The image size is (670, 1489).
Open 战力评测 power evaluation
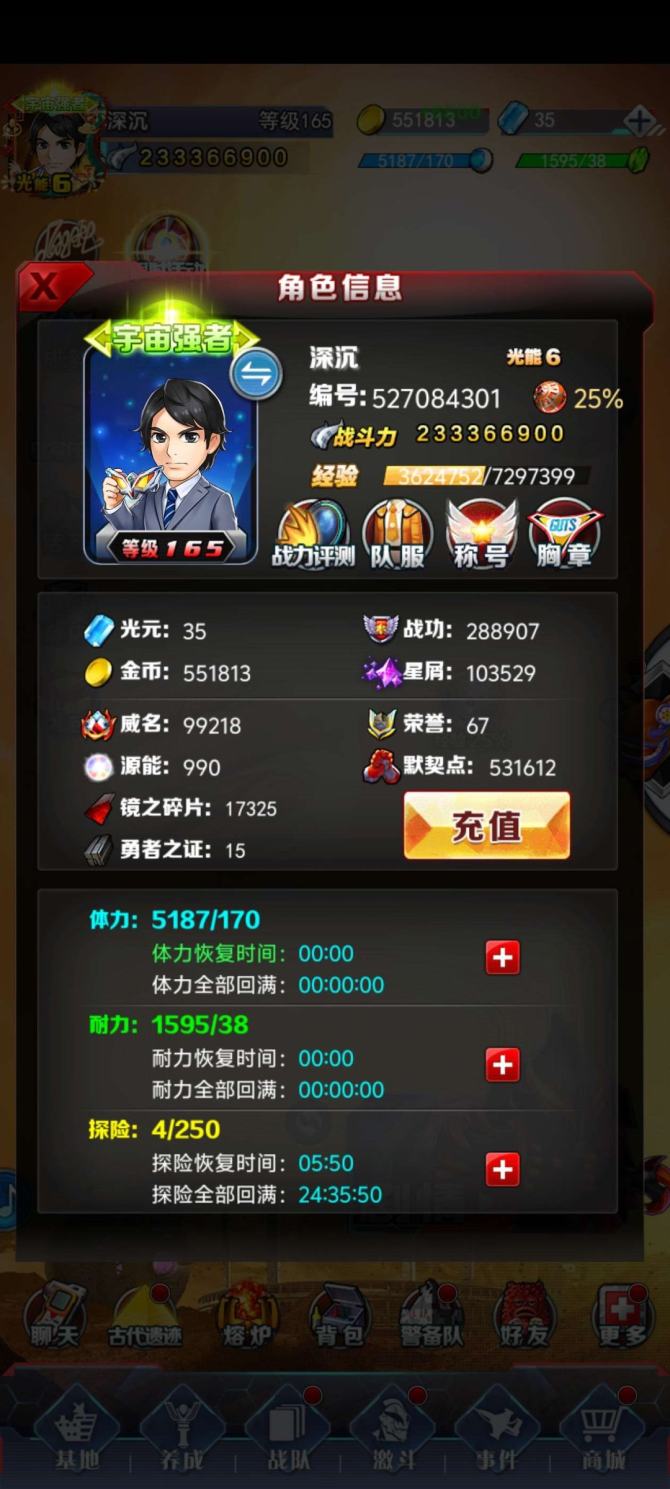click(x=314, y=535)
